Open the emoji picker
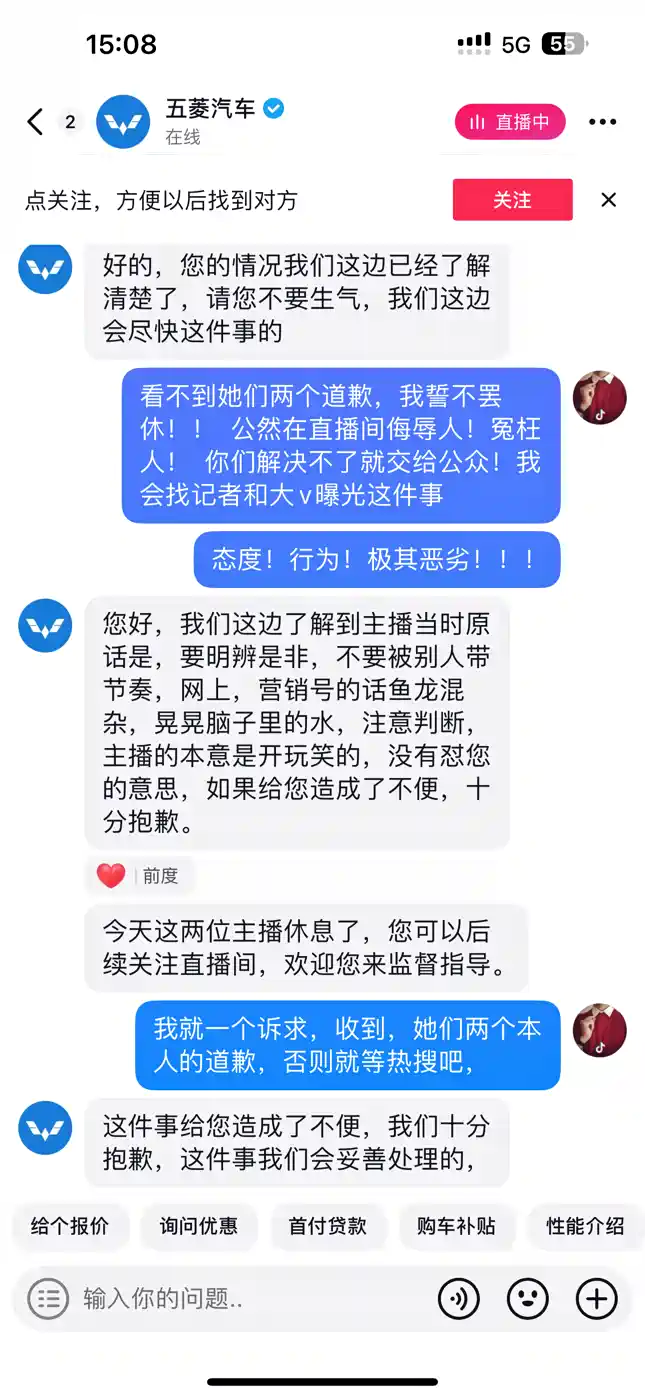This screenshot has height=1398, width=645. 528,1299
